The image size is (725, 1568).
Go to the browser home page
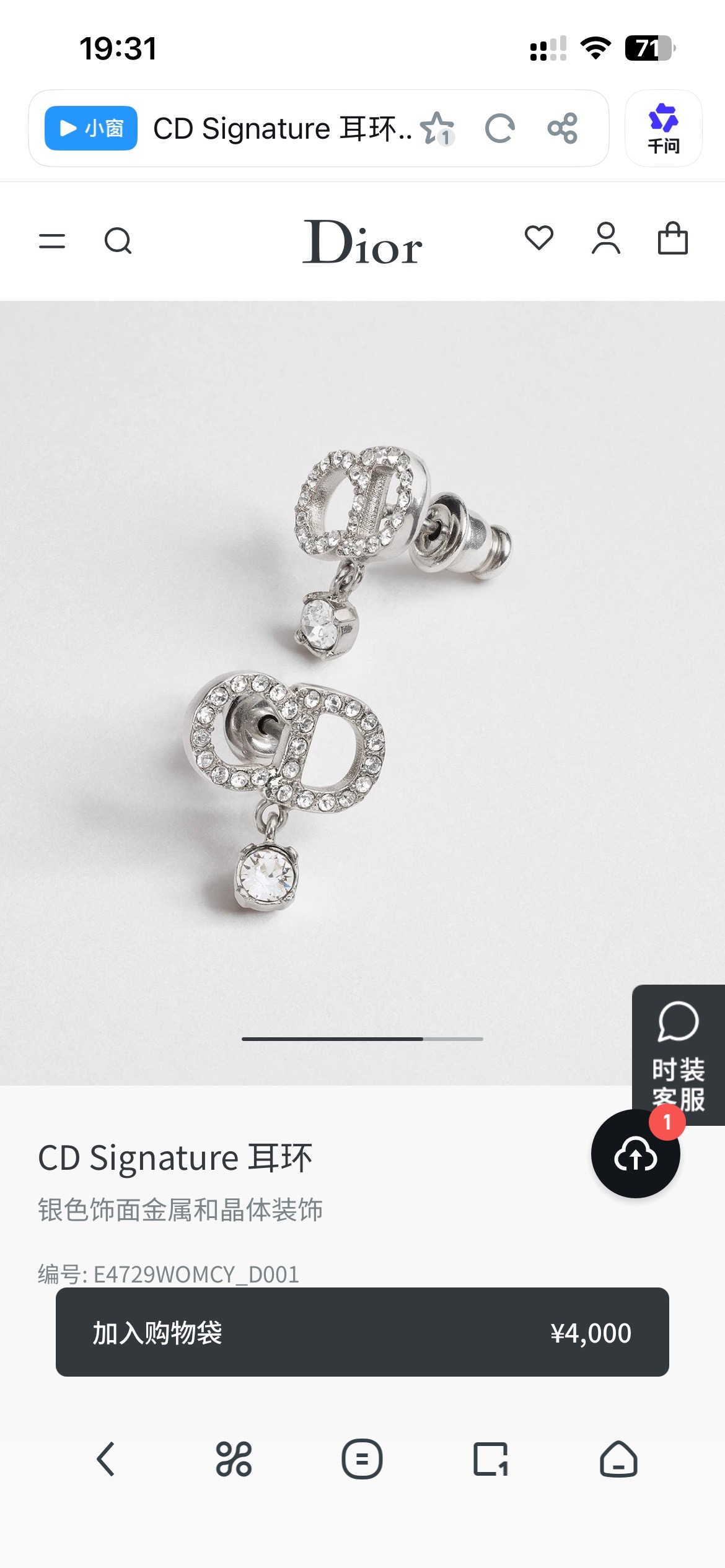click(x=618, y=1459)
